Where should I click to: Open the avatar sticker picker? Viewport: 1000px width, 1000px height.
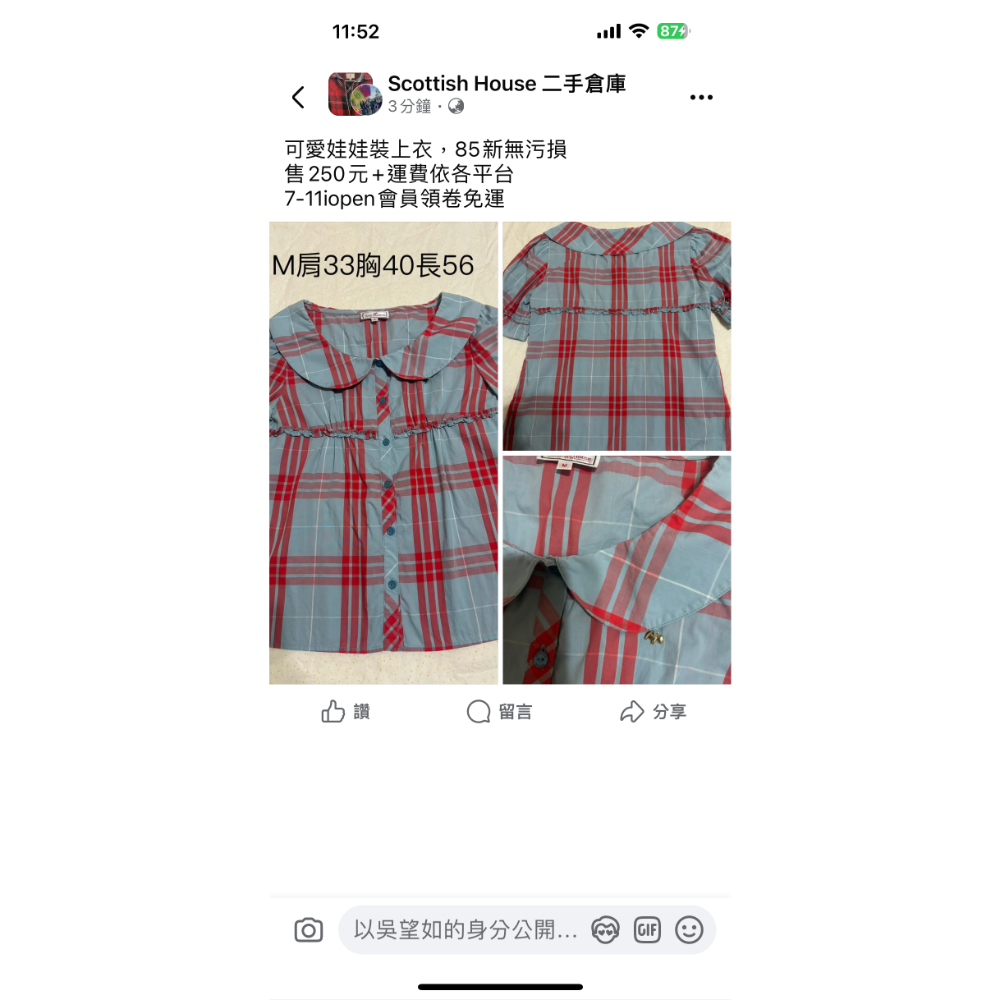605,931
